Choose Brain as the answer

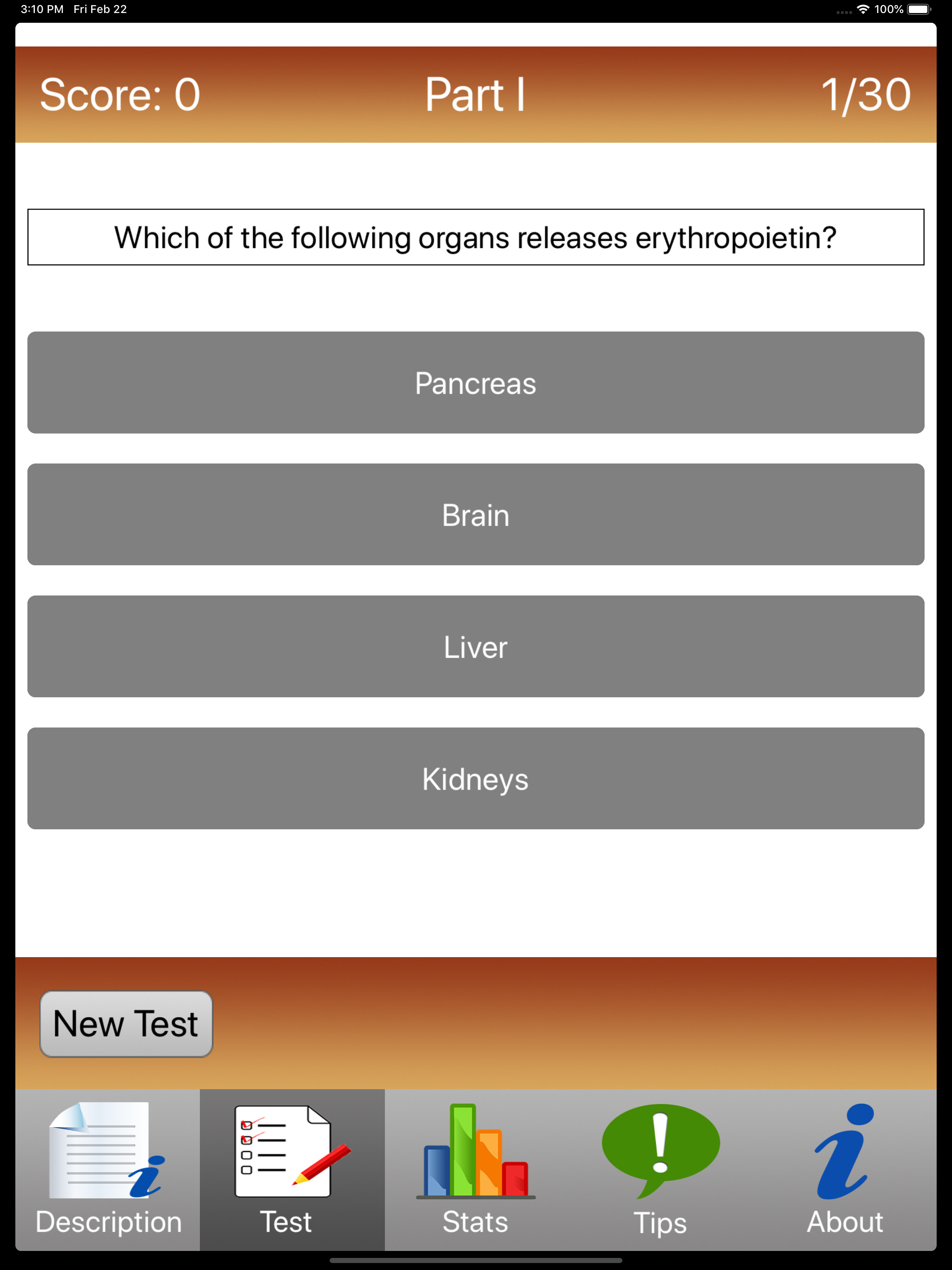pos(476,515)
